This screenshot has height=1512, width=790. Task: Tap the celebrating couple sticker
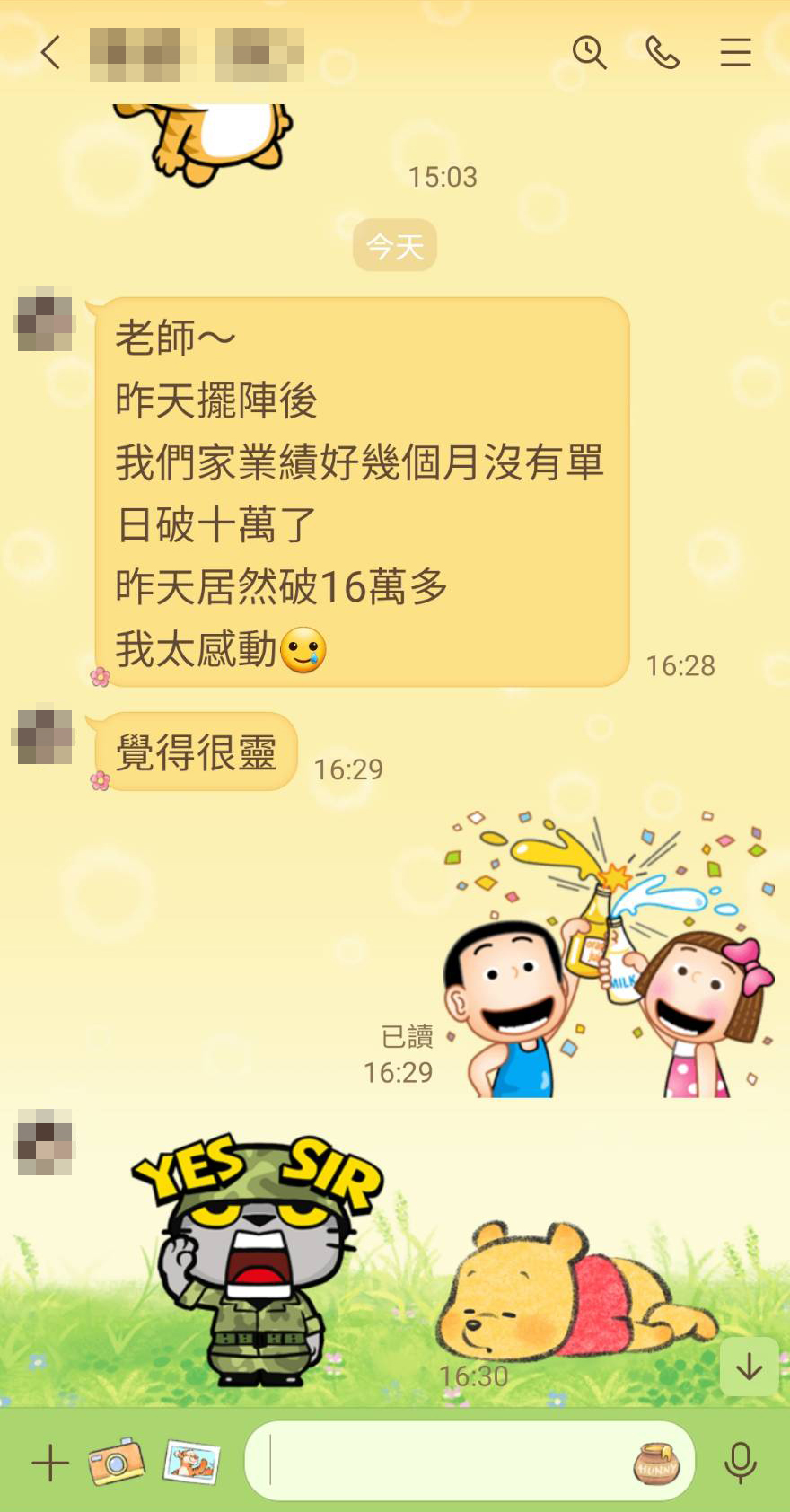608,956
